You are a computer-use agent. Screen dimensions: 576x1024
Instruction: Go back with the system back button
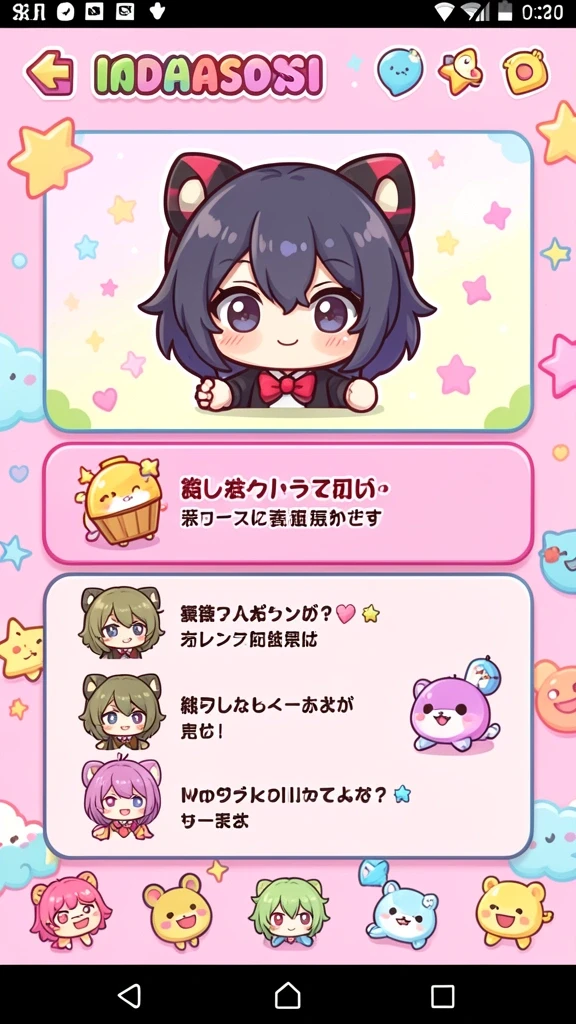(x=129, y=996)
